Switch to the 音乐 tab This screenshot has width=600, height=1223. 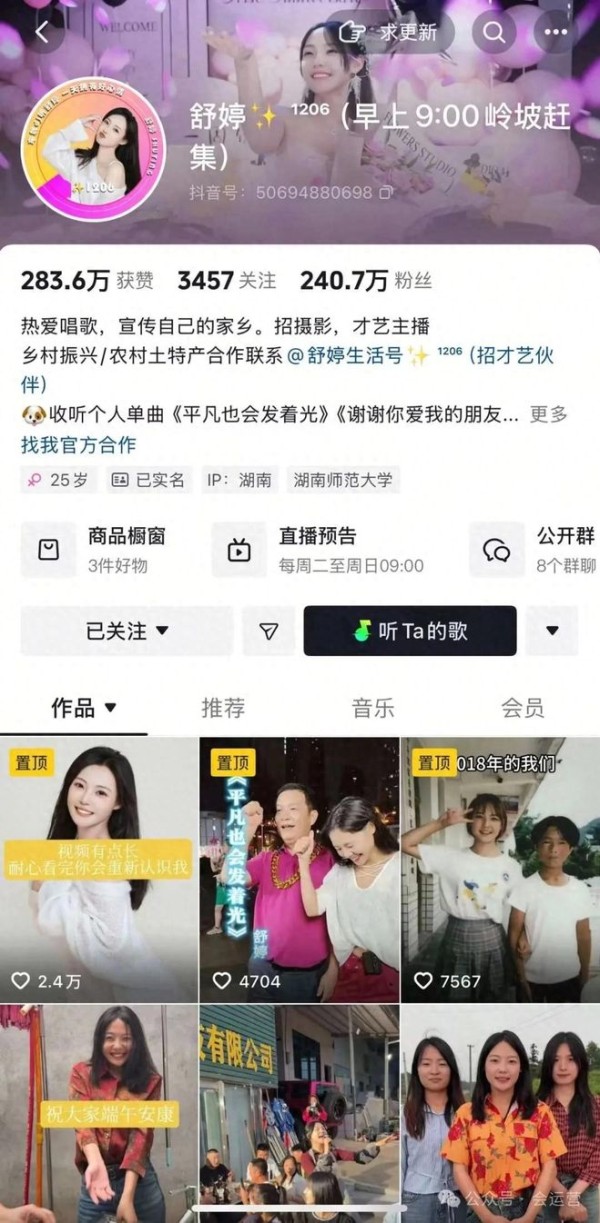tap(373, 708)
